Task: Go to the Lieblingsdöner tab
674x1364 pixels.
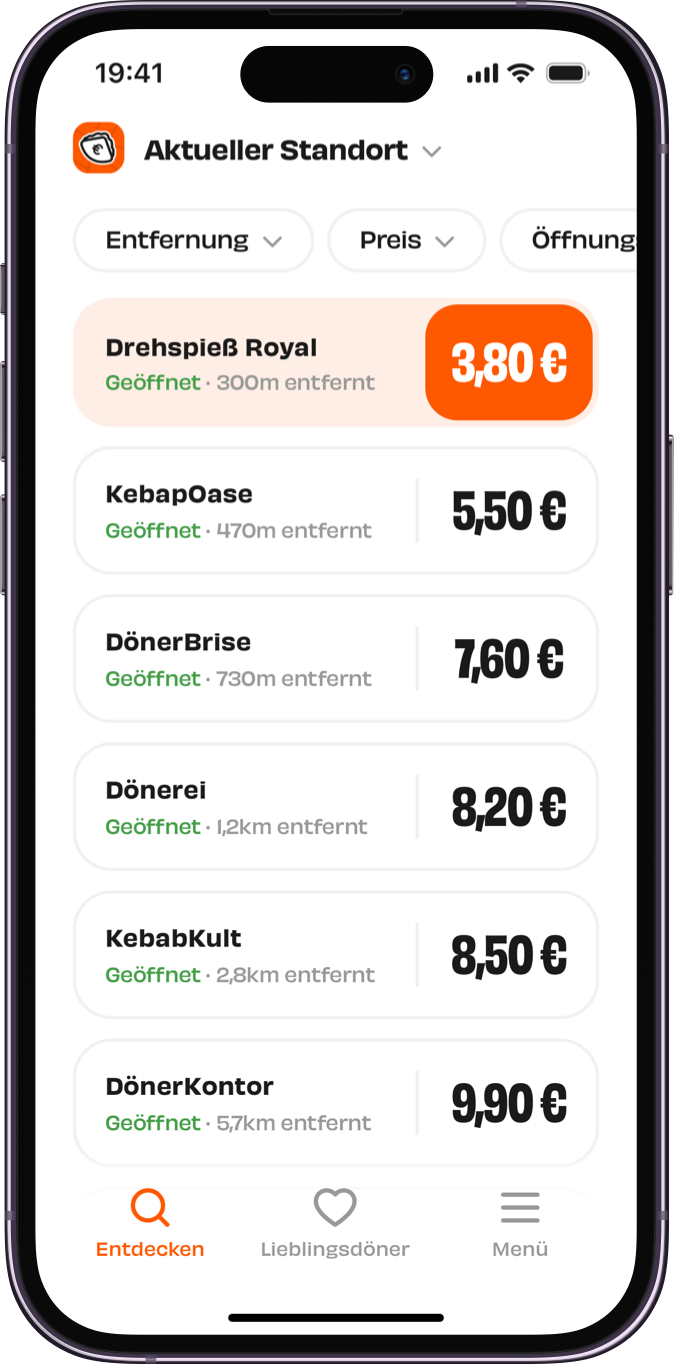Action: [335, 1223]
